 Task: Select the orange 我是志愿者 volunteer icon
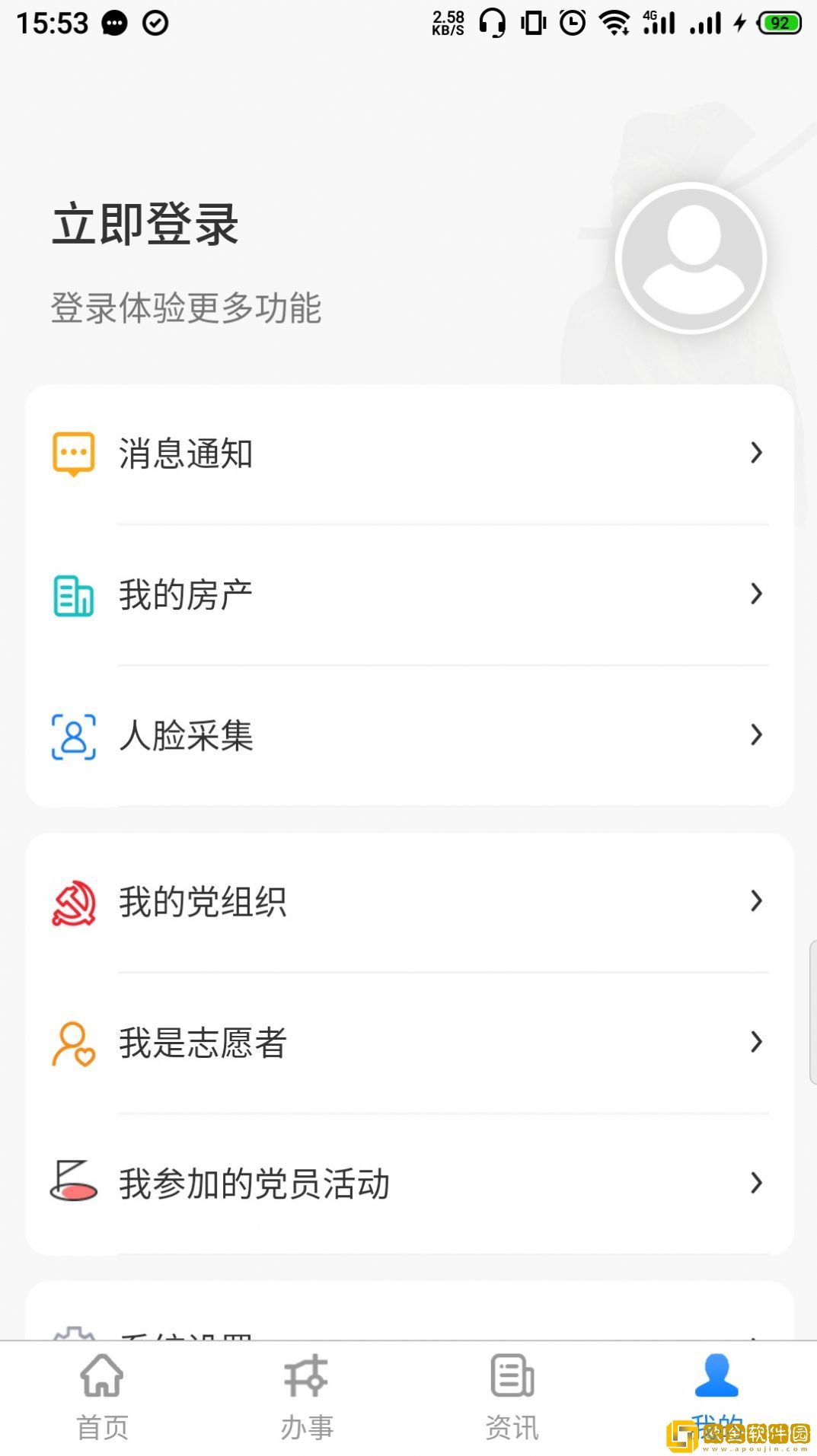tap(72, 1043)
